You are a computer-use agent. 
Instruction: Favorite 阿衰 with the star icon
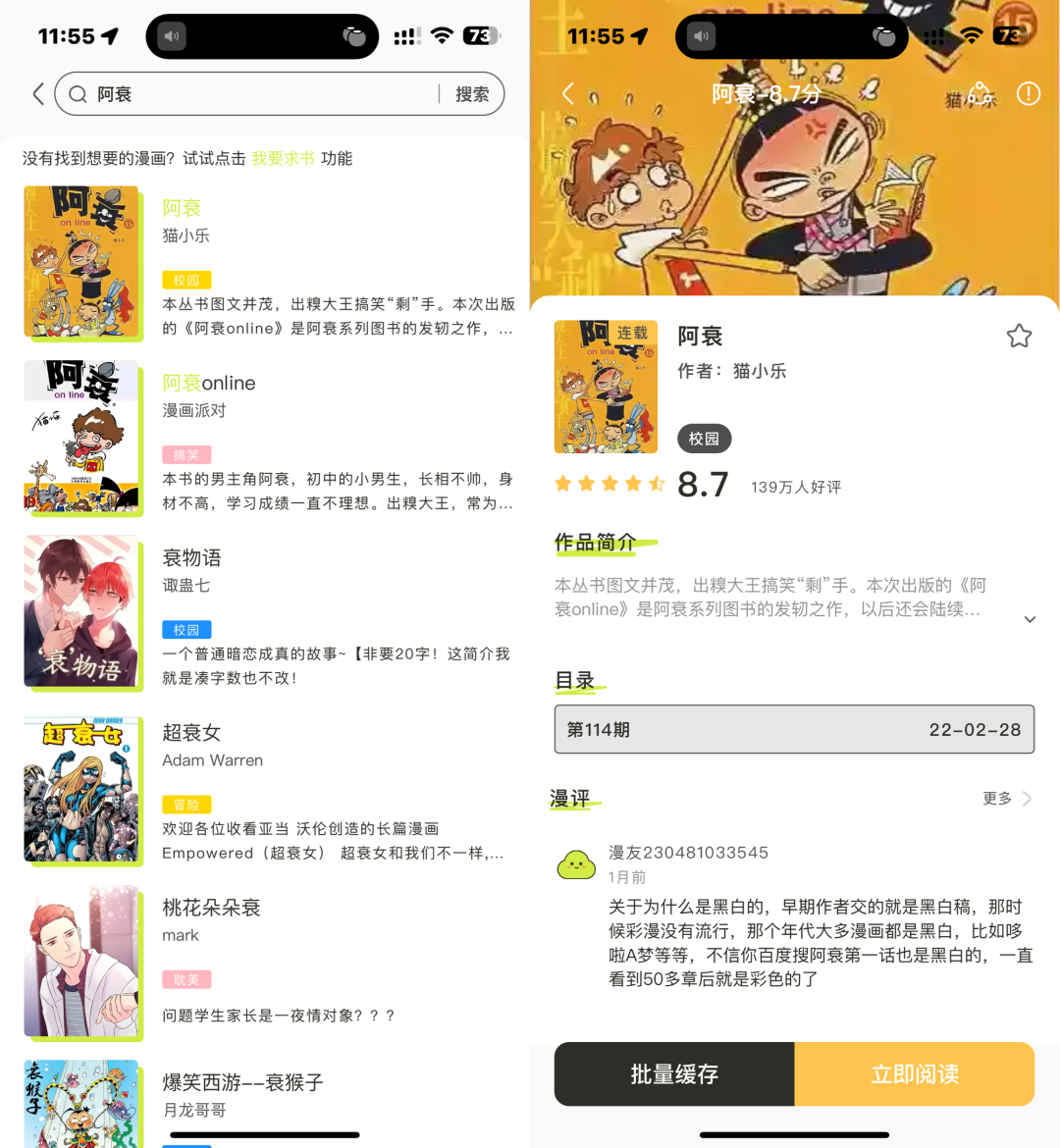click(x=1019, y=337)
